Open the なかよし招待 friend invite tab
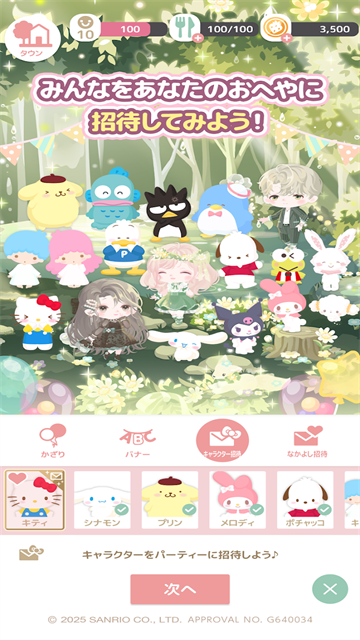Screen dimensions: 360x640 click(307, 441)
